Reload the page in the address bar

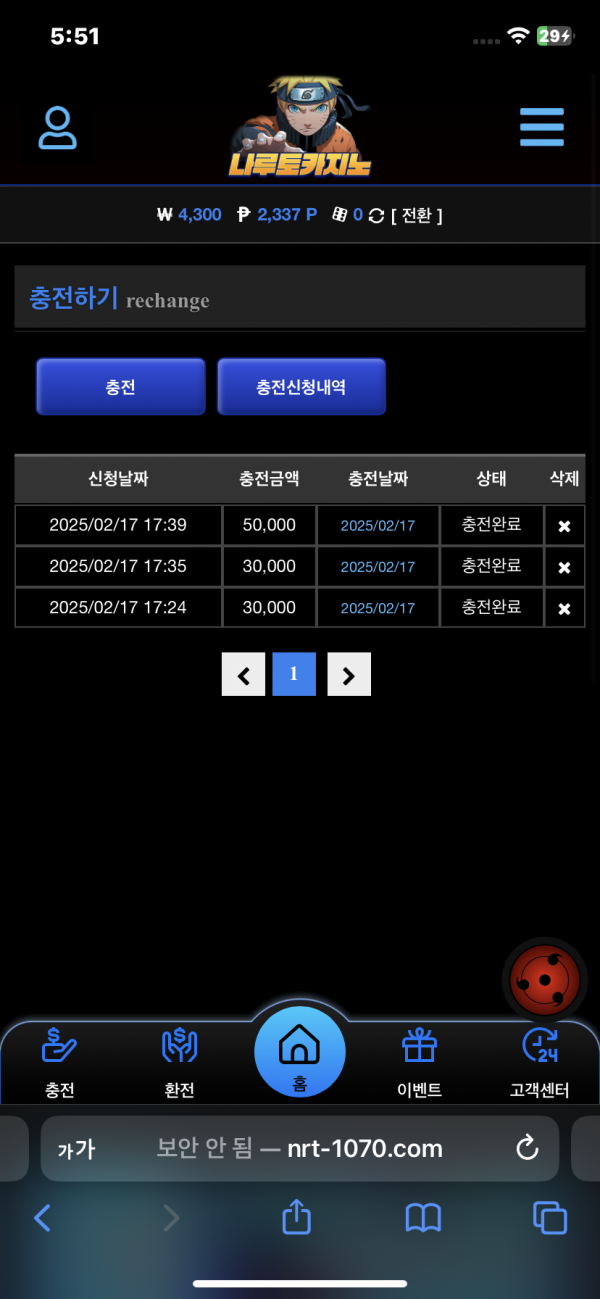pyautogui.click(x=527, y=1149)
